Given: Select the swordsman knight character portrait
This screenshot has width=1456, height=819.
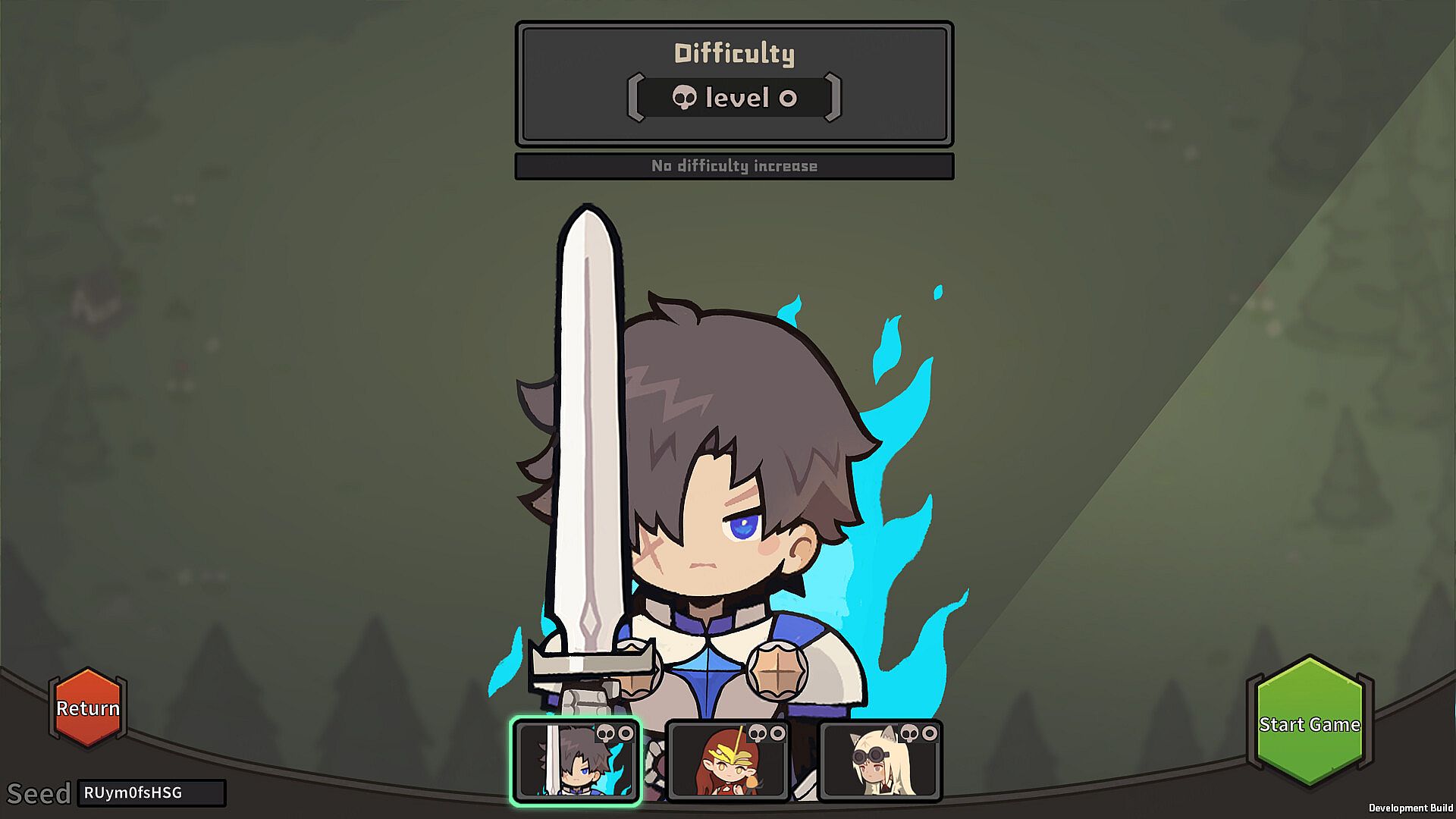Looking at the screenshot, I should point(576,761).
